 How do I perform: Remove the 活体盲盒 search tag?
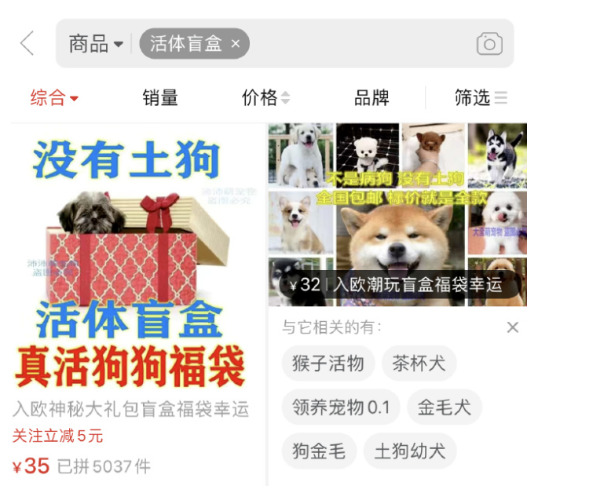click(235, 44)
